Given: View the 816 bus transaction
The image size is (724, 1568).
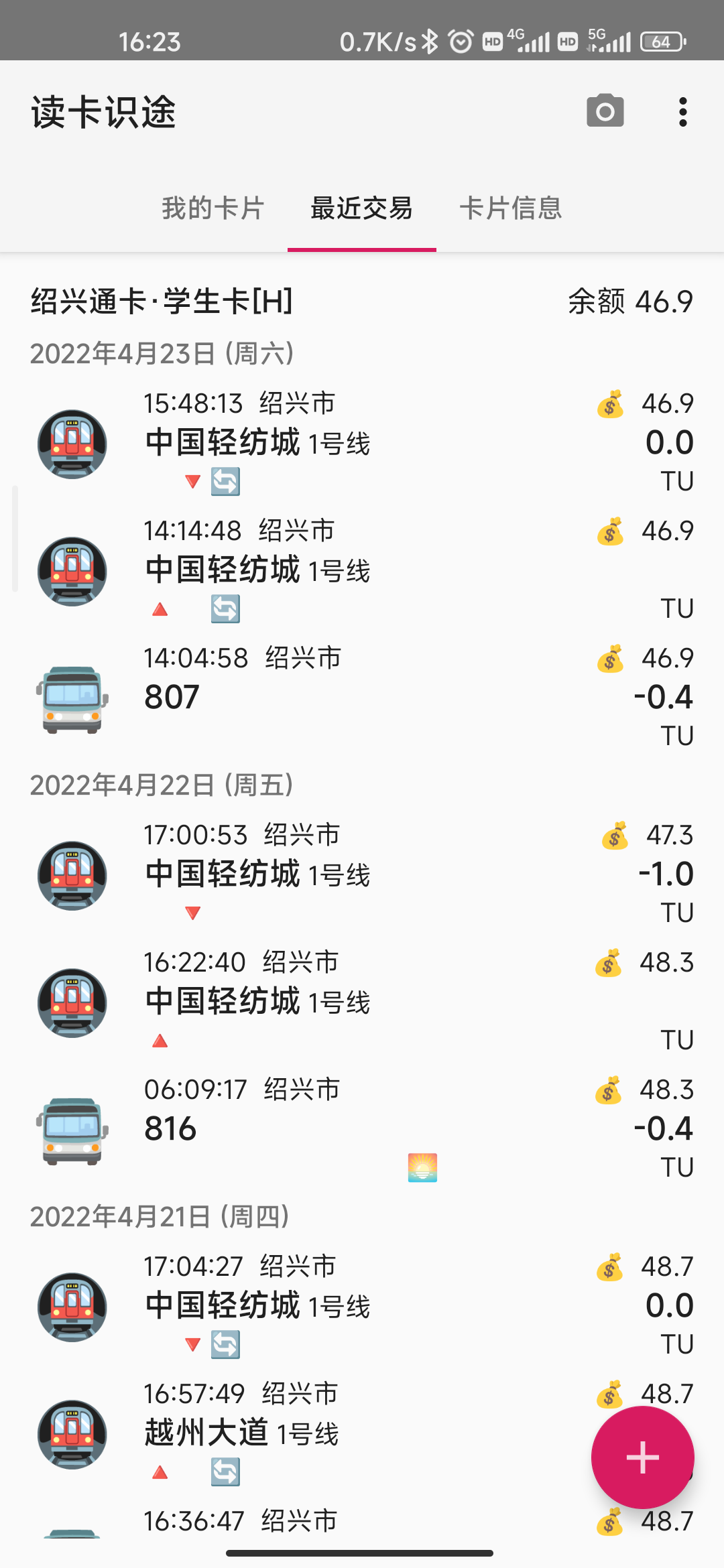Looking at the screenshot, I should coord(362,1128).
